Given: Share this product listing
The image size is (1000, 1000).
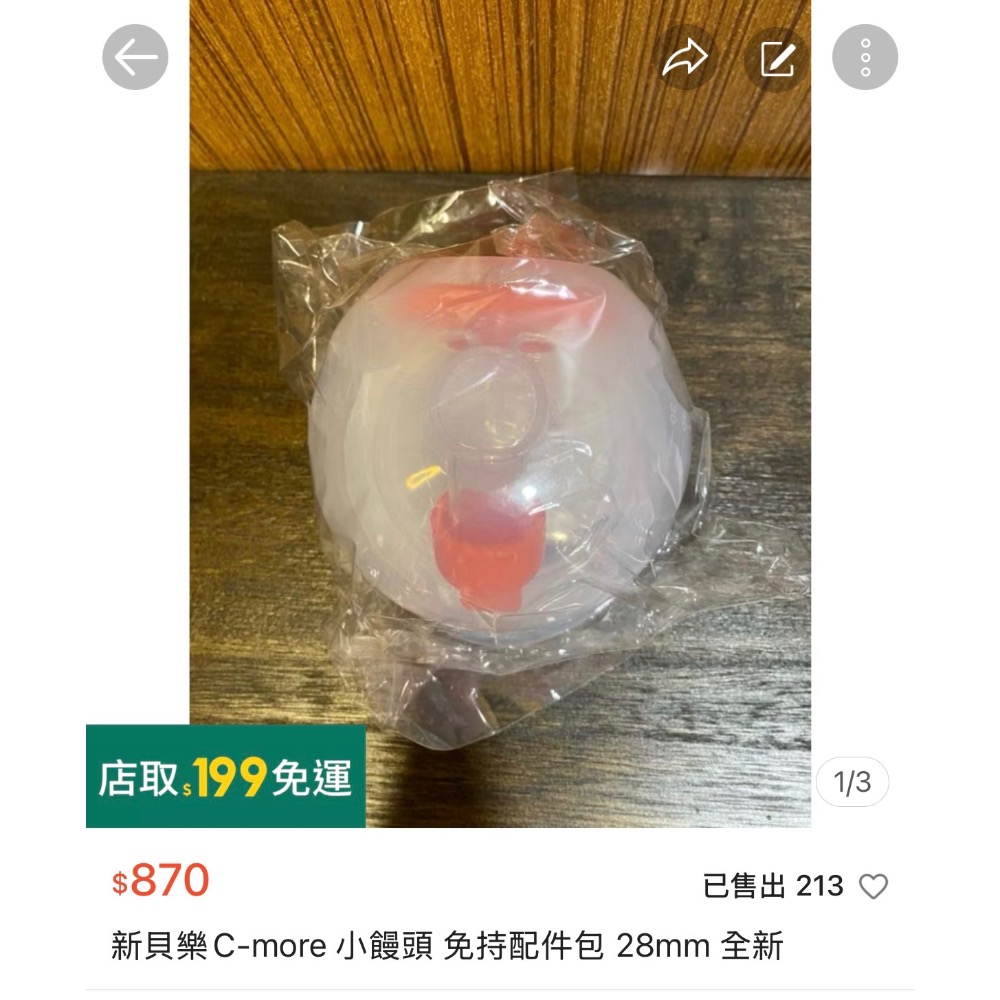Looking at the screenshot, I should coord(685,59).
